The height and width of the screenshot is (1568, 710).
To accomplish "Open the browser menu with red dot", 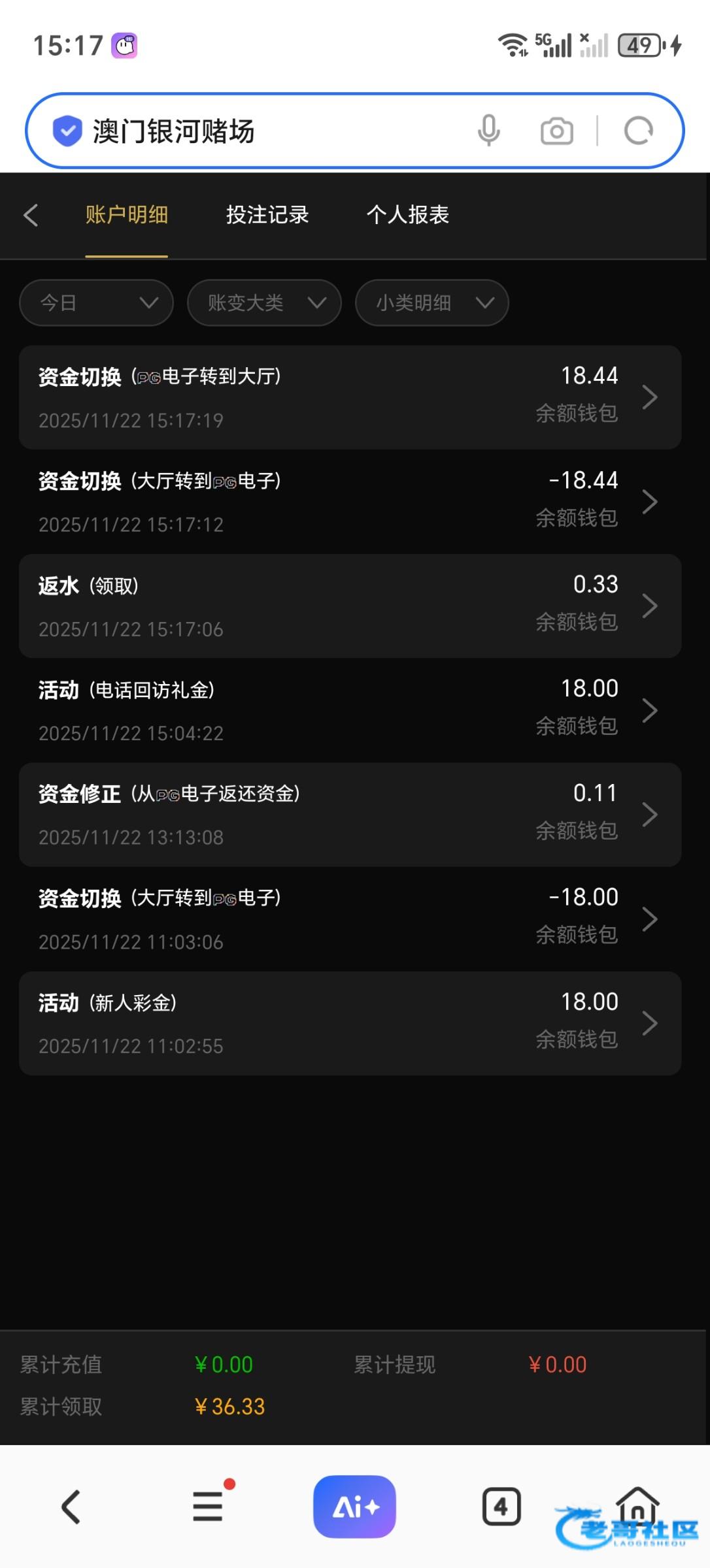I will (209, 1505).
